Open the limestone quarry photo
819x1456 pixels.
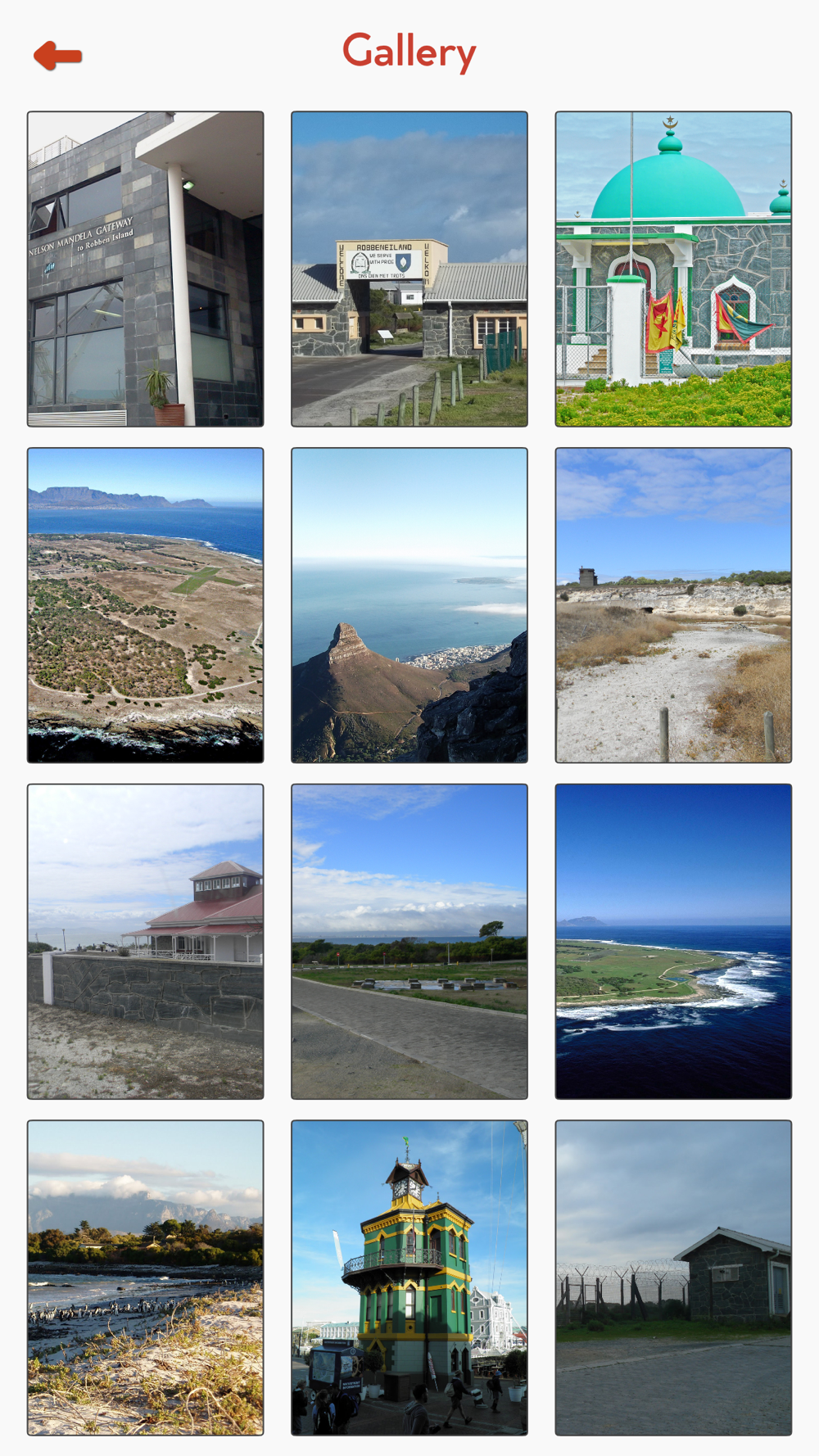coord(673,605)
